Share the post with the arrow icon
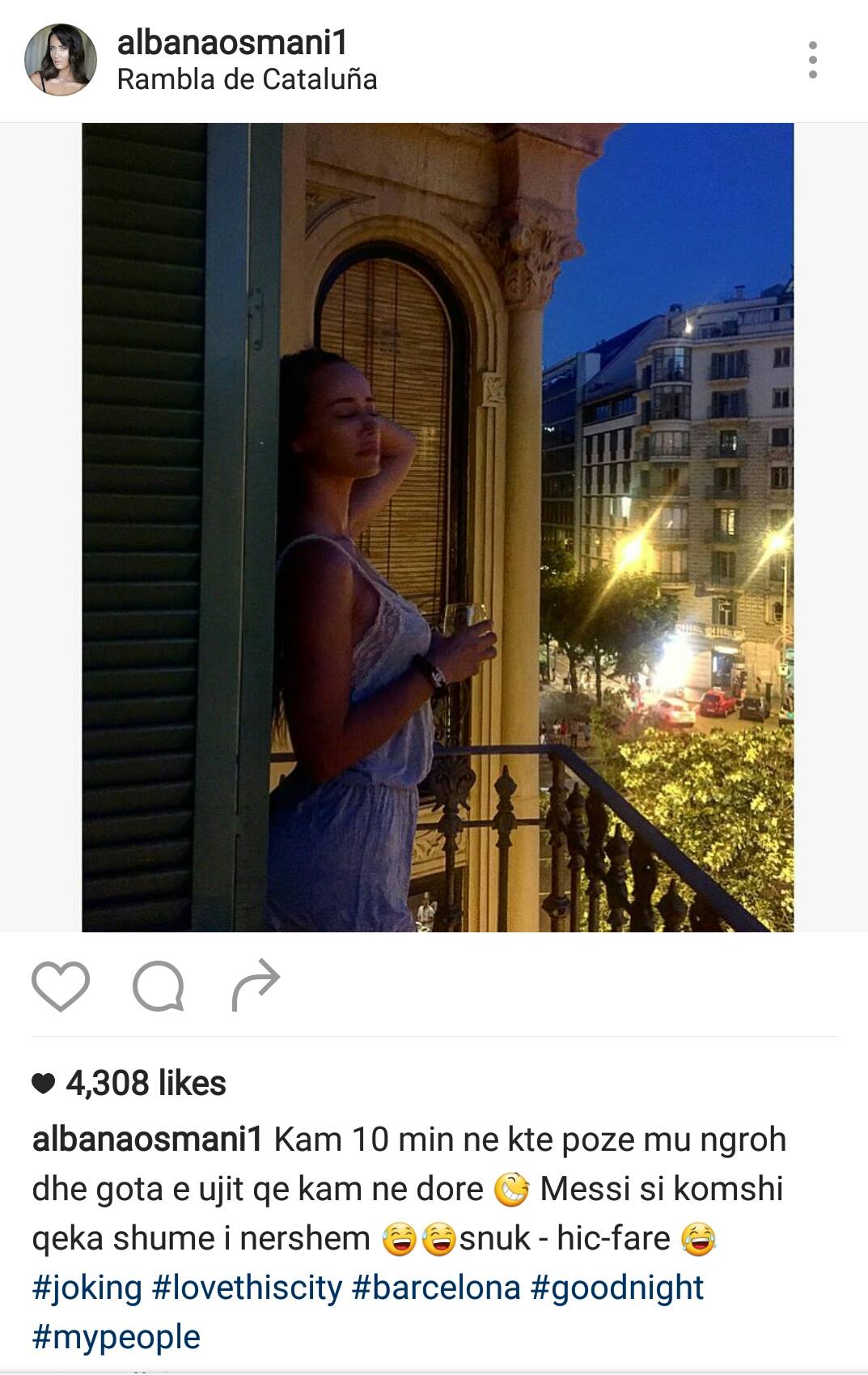Viewport: 868px width, 1375px height. pyautogui.click(x=256, y=985)
